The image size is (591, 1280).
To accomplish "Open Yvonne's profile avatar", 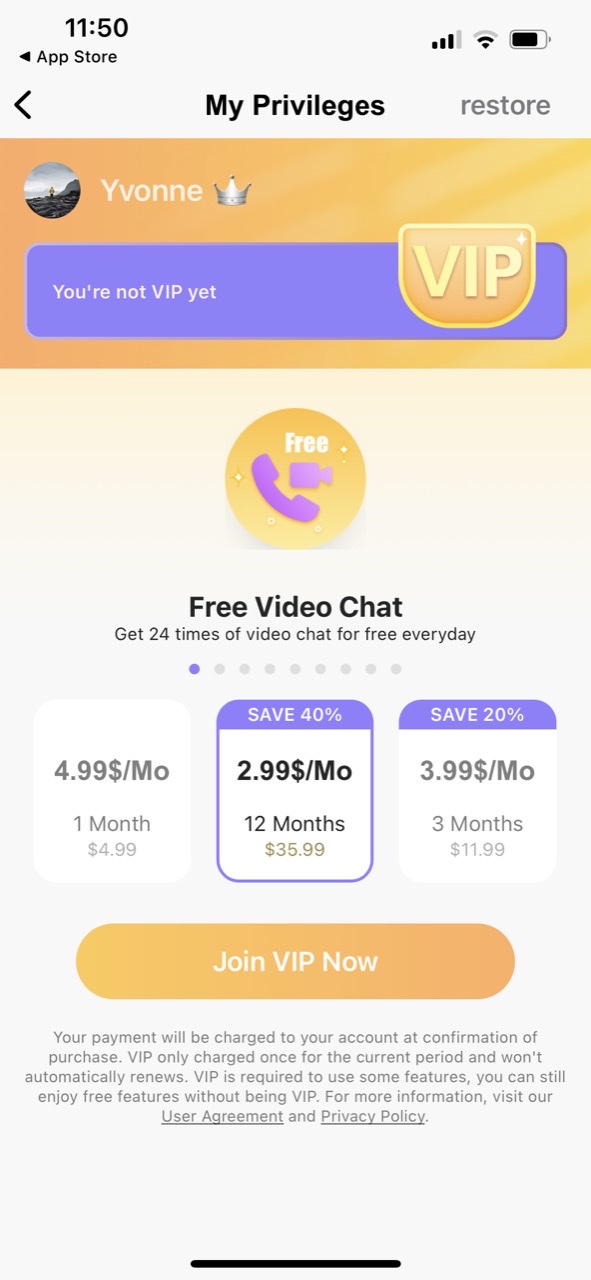I will point(52,190).
